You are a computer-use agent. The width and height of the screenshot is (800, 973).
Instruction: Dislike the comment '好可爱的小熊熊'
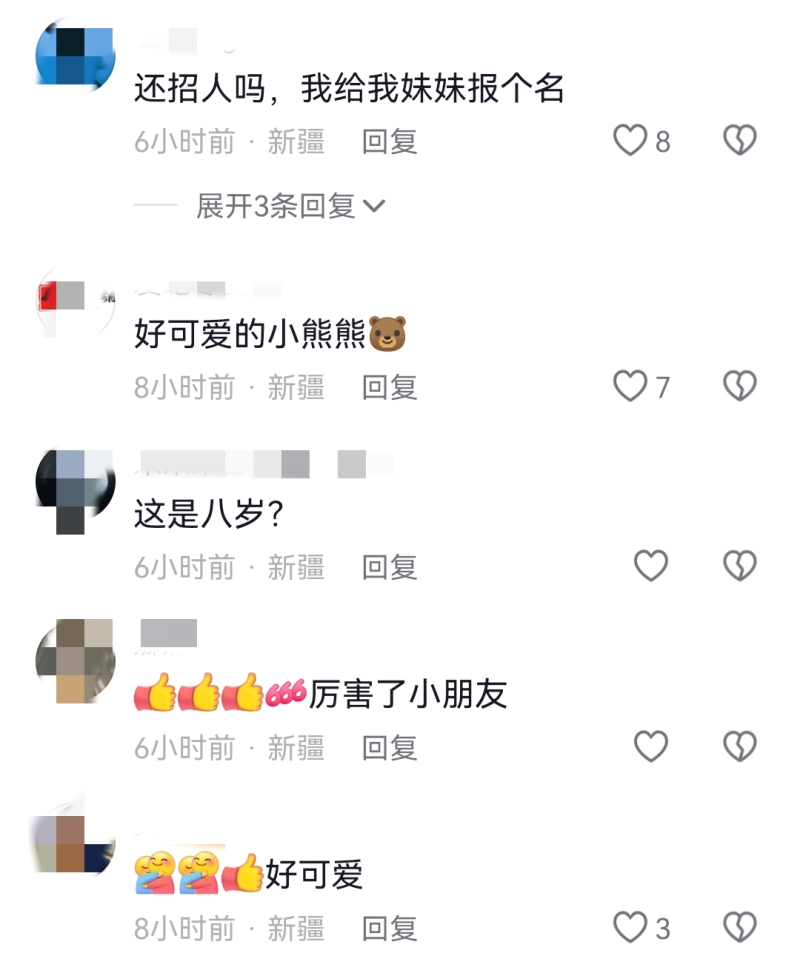coord(740,386)
